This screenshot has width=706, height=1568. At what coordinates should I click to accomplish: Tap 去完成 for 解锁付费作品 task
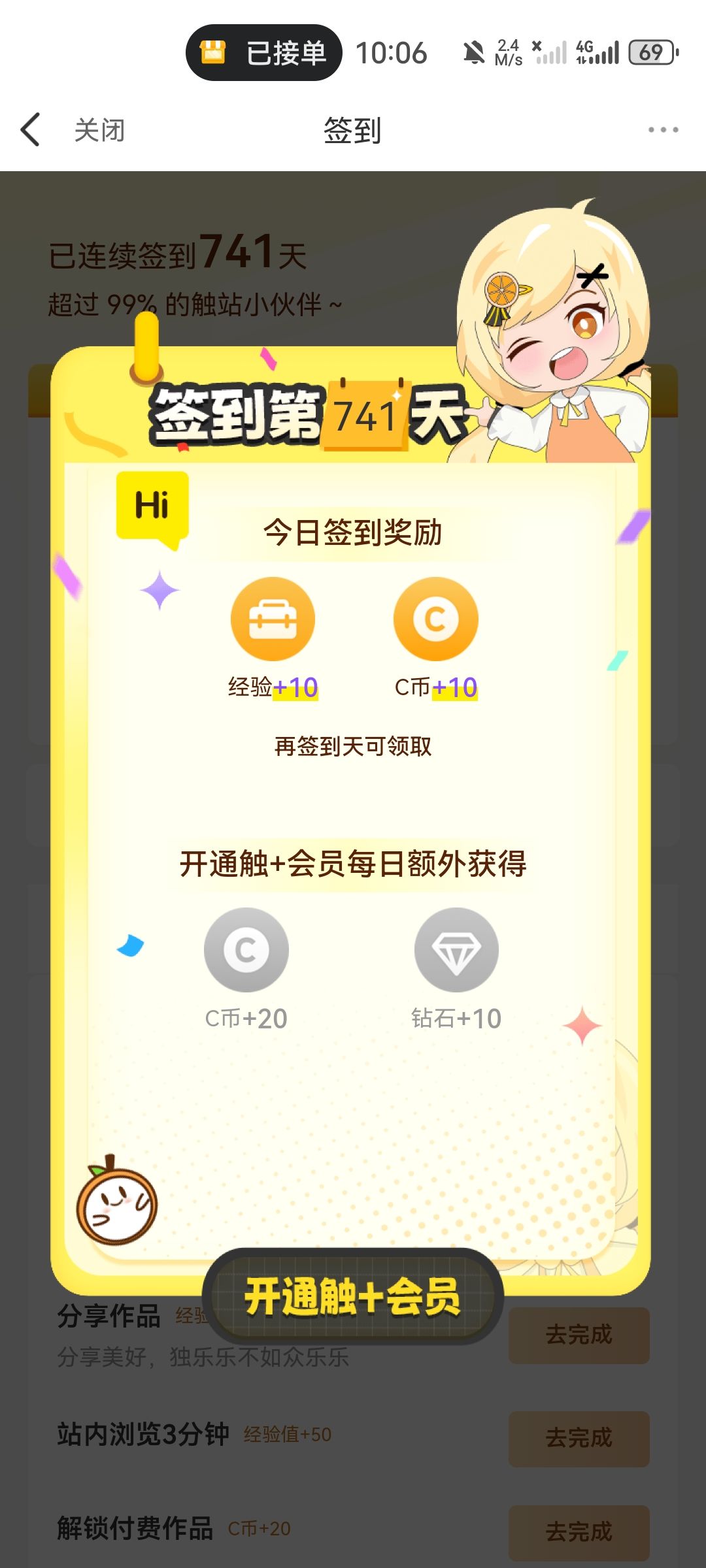coord(579,1532)
